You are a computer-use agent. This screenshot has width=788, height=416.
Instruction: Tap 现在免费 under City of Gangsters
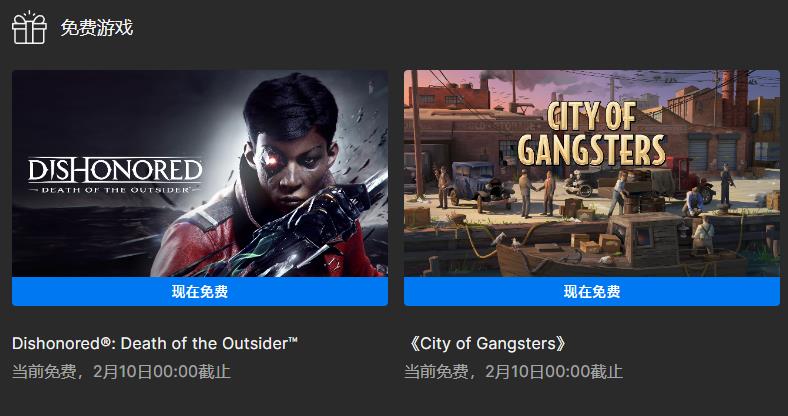(x=591, y=292)
